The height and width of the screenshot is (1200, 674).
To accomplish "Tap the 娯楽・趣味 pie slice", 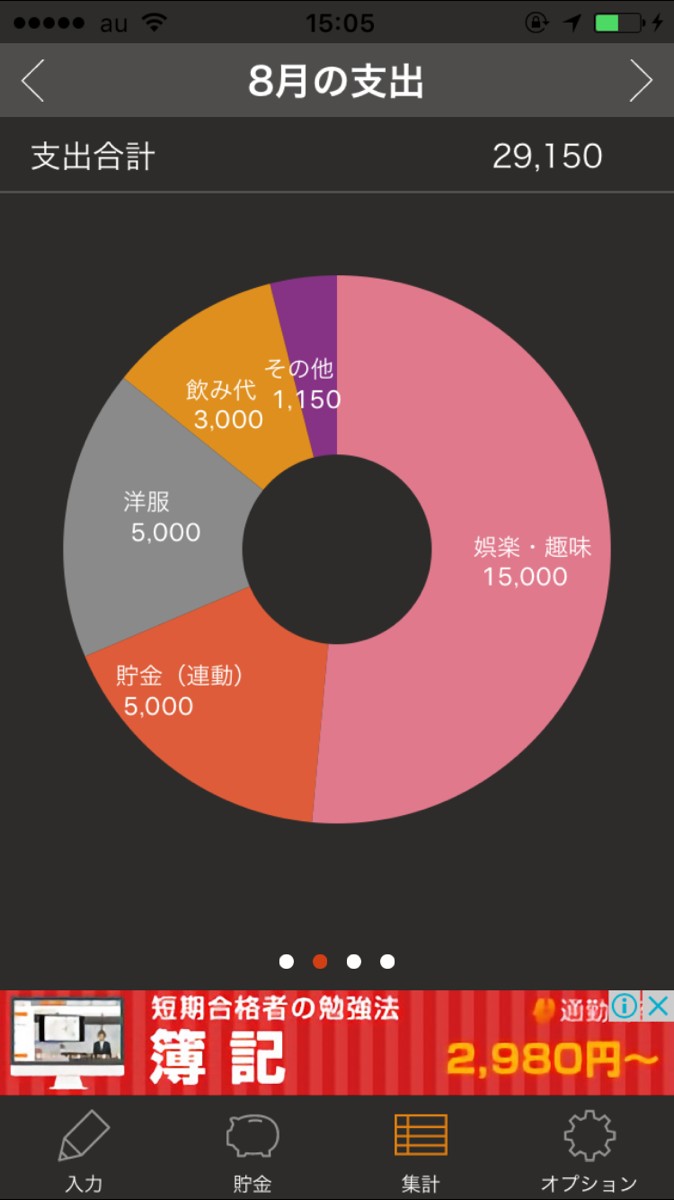I will pos(520,560).
